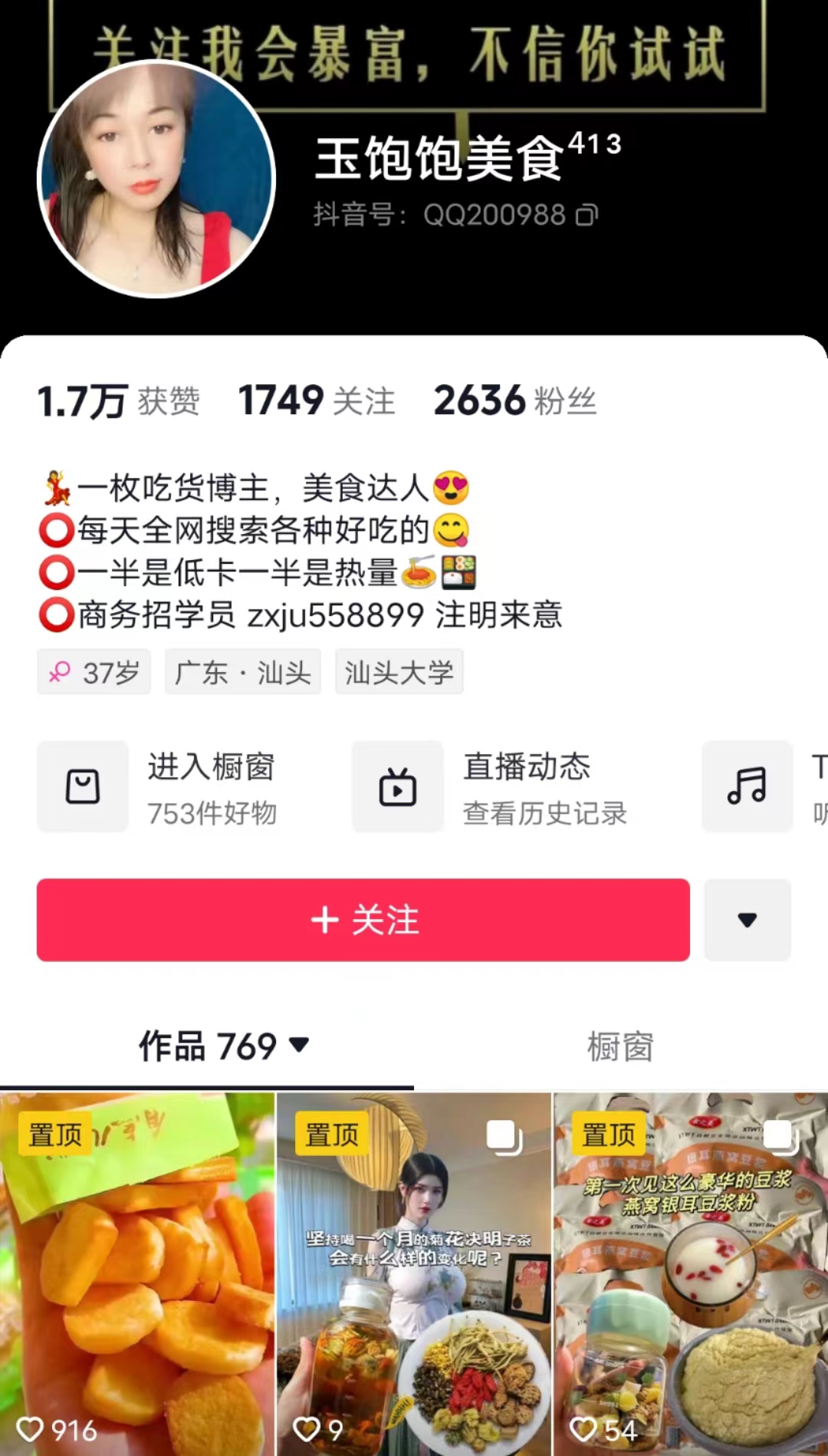View the 1749 关注 following list
Viewport: 828px width, 1456px height.
[x=317, y=401]
